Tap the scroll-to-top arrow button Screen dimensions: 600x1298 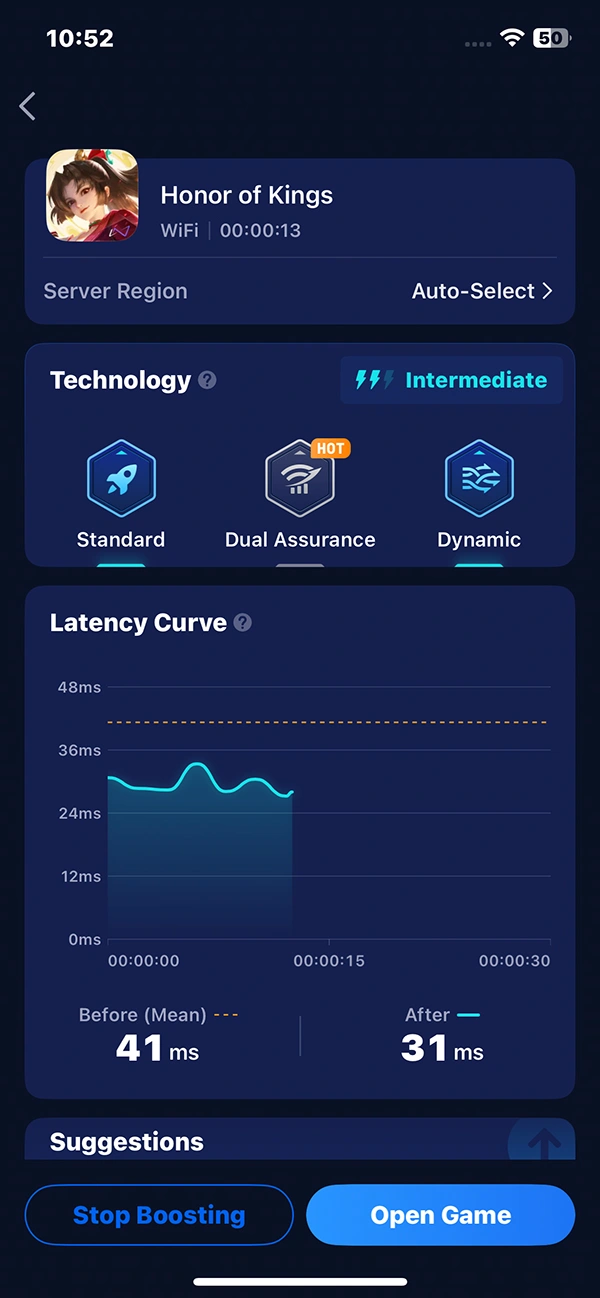[x=542, y=1142]
